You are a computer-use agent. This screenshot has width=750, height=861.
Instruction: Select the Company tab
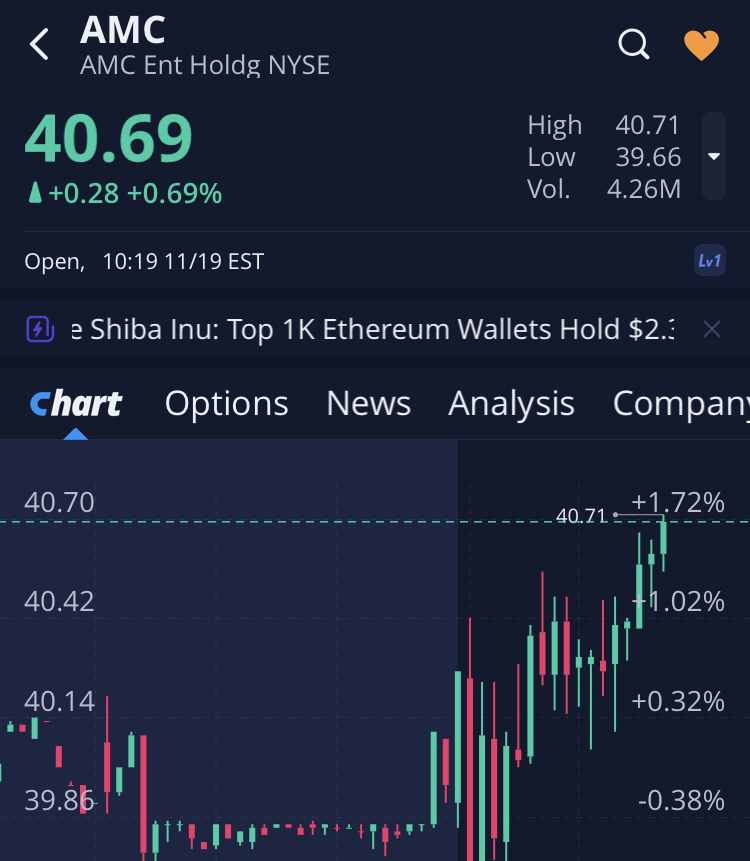pos(680,403)
